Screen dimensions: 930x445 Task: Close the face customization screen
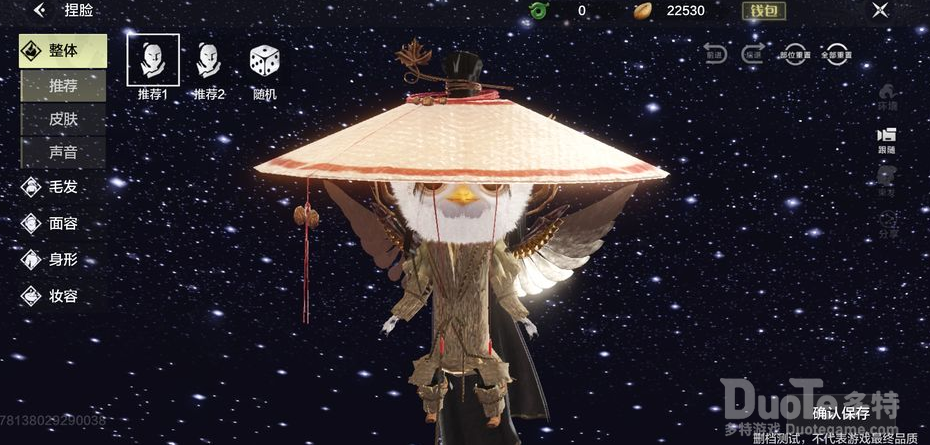pyautogui.click(x=879, y=11)
